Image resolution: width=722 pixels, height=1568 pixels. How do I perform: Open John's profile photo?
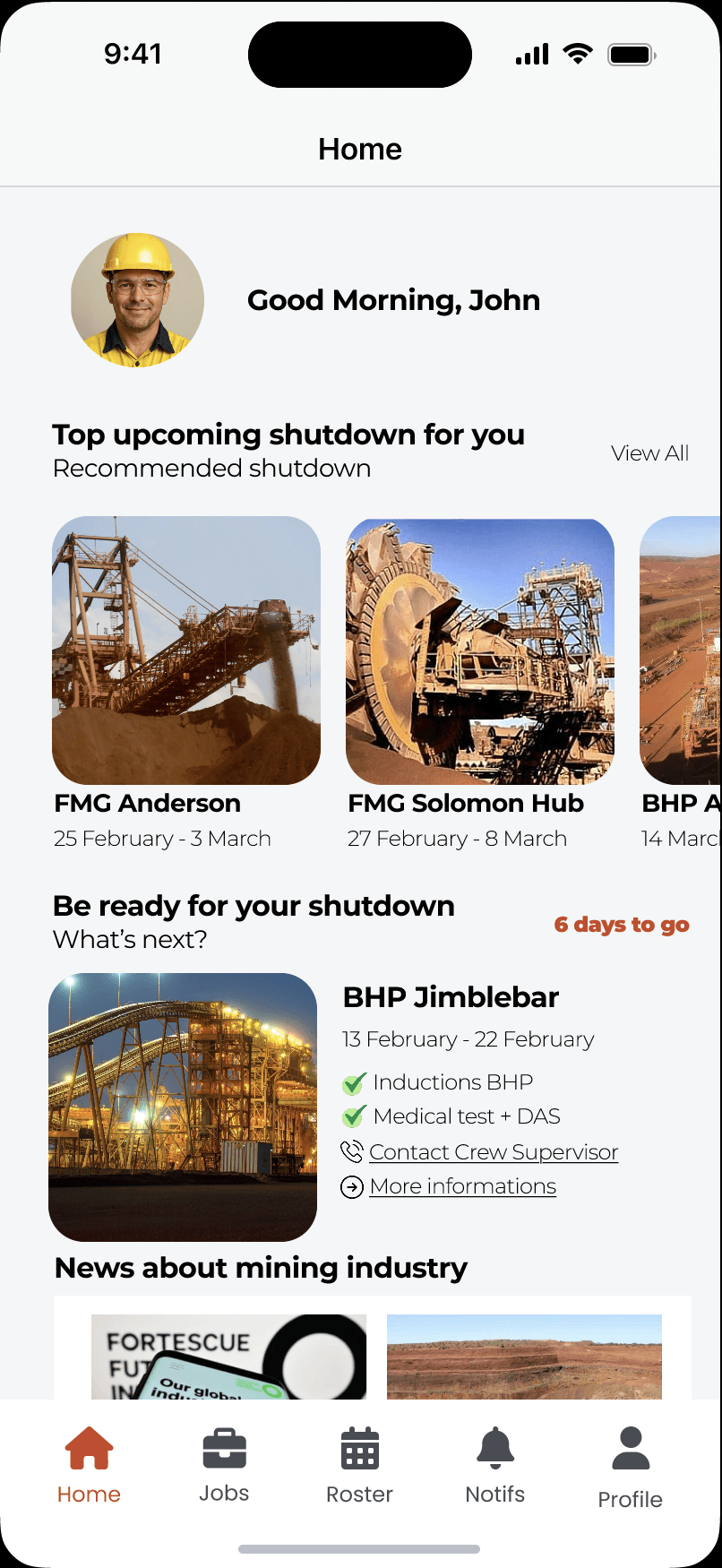[x=137, y=300]
